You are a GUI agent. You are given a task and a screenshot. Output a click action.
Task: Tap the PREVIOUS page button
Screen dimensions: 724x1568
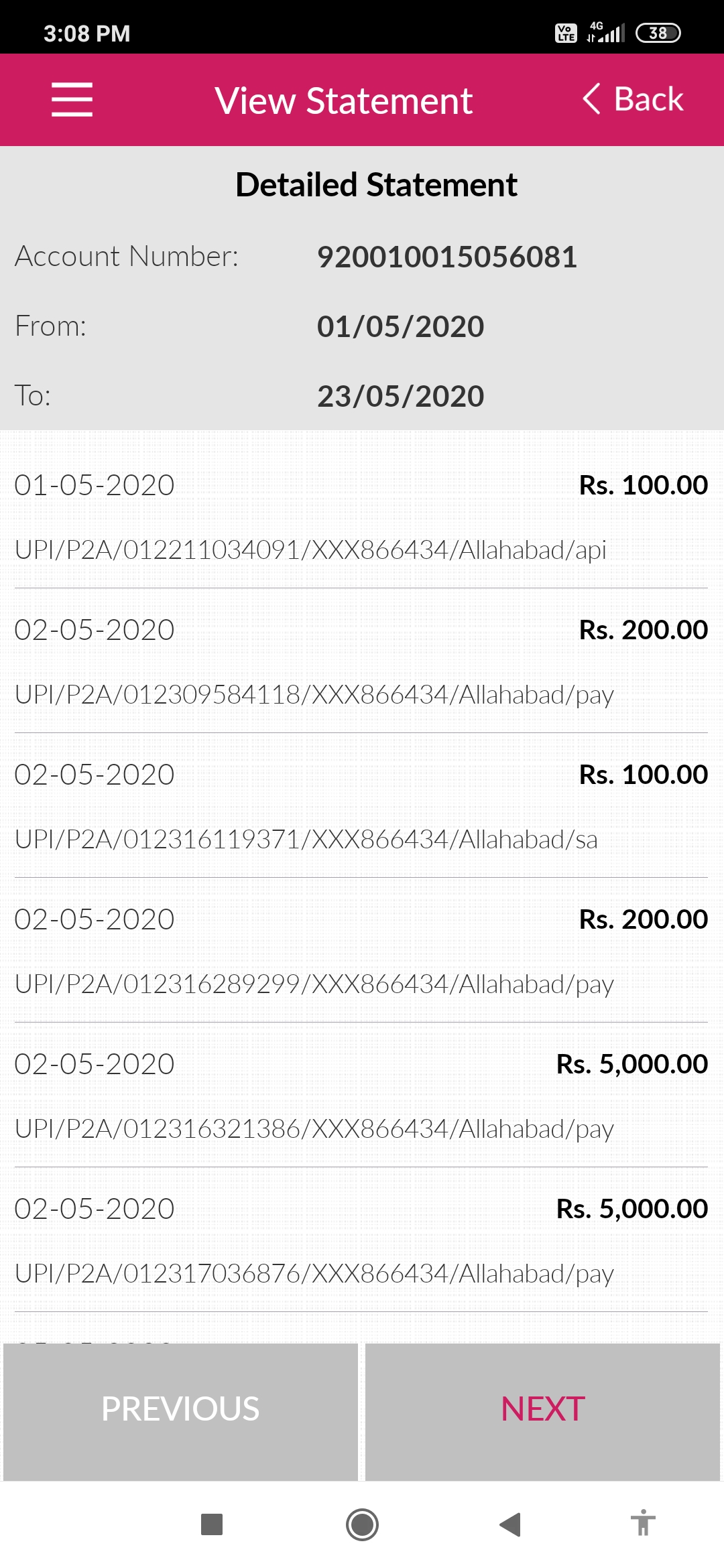(180, 1411)
